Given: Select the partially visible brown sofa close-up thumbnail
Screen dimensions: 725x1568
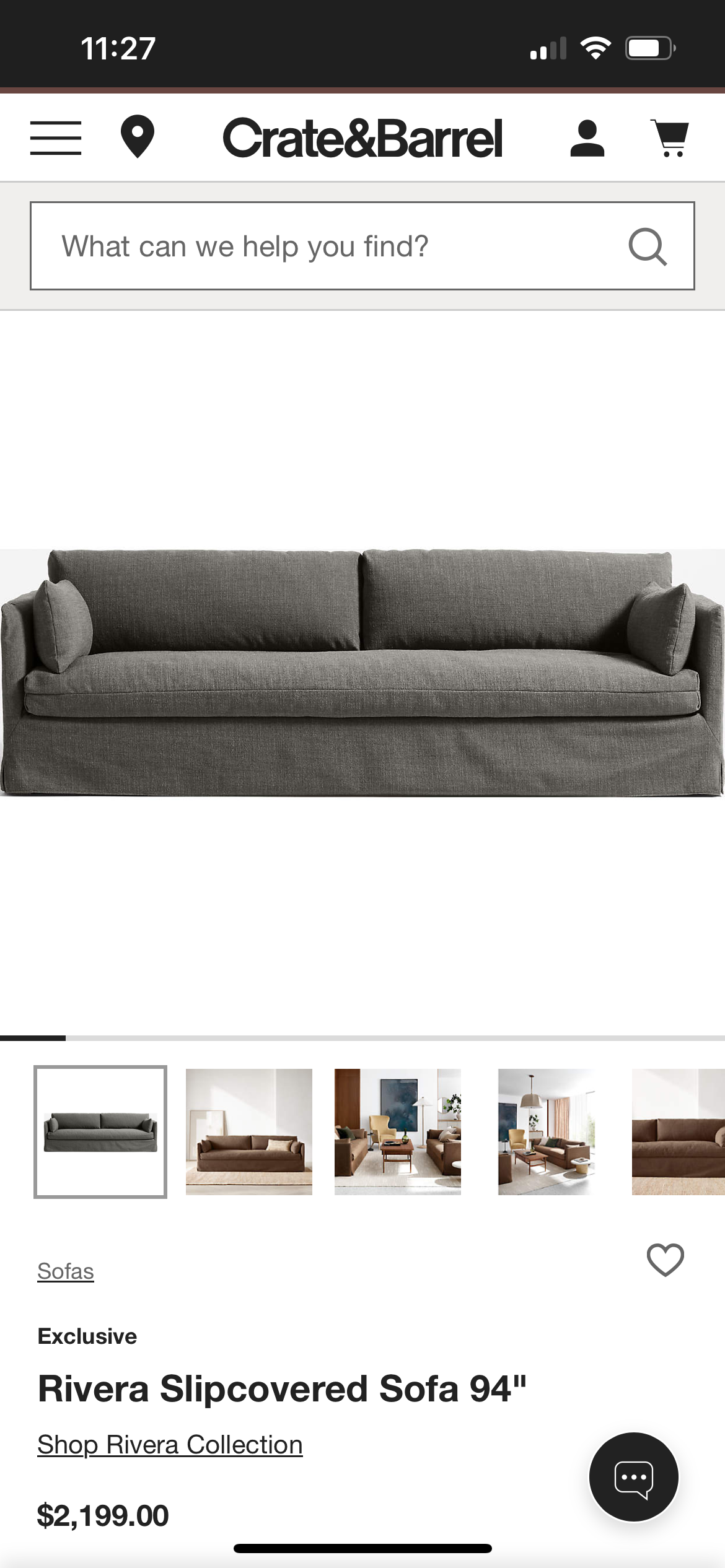Looking at the screenshot, I should (x=679, y=1132).
